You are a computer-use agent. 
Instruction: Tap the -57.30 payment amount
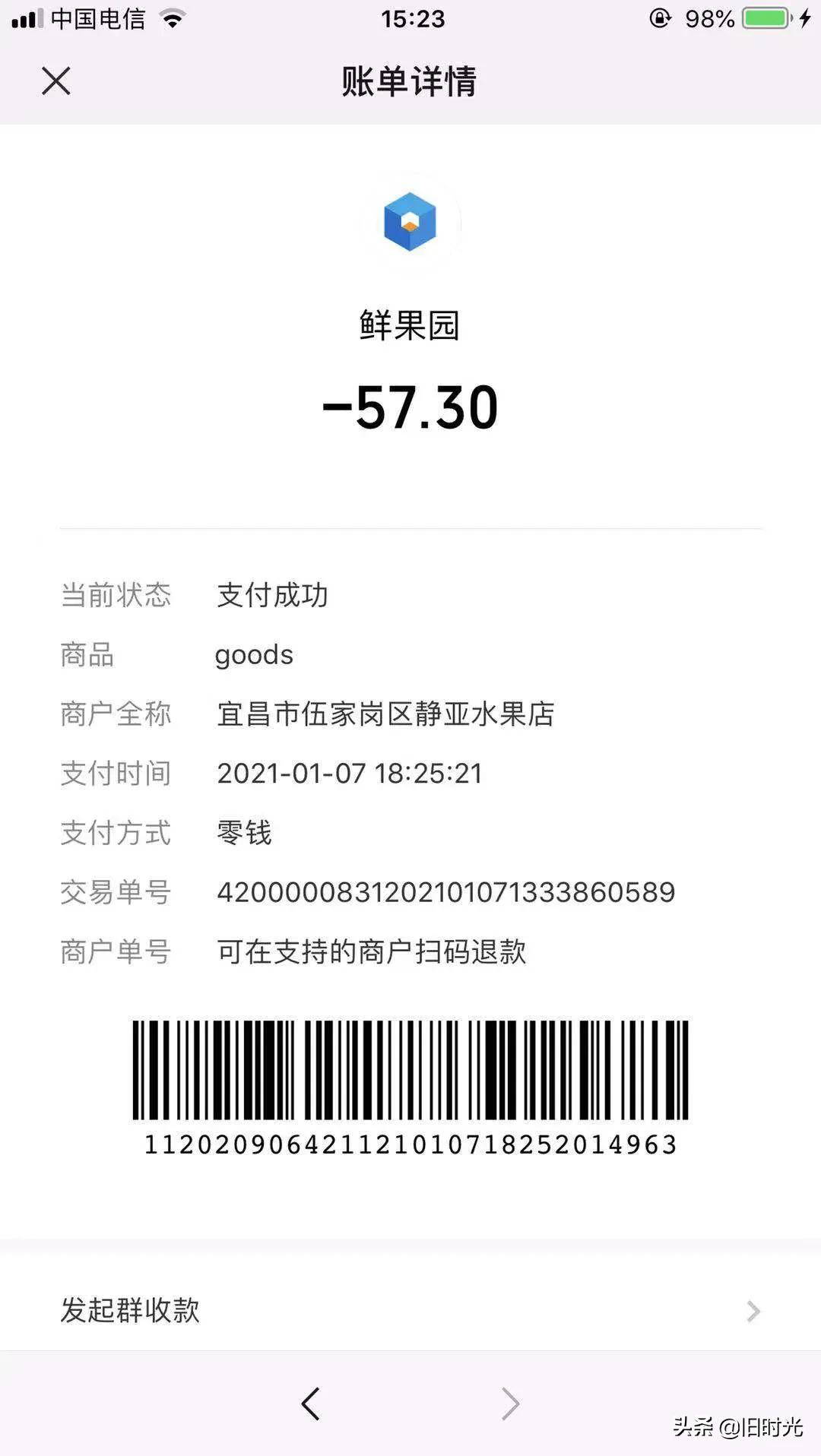coord(410,407)
